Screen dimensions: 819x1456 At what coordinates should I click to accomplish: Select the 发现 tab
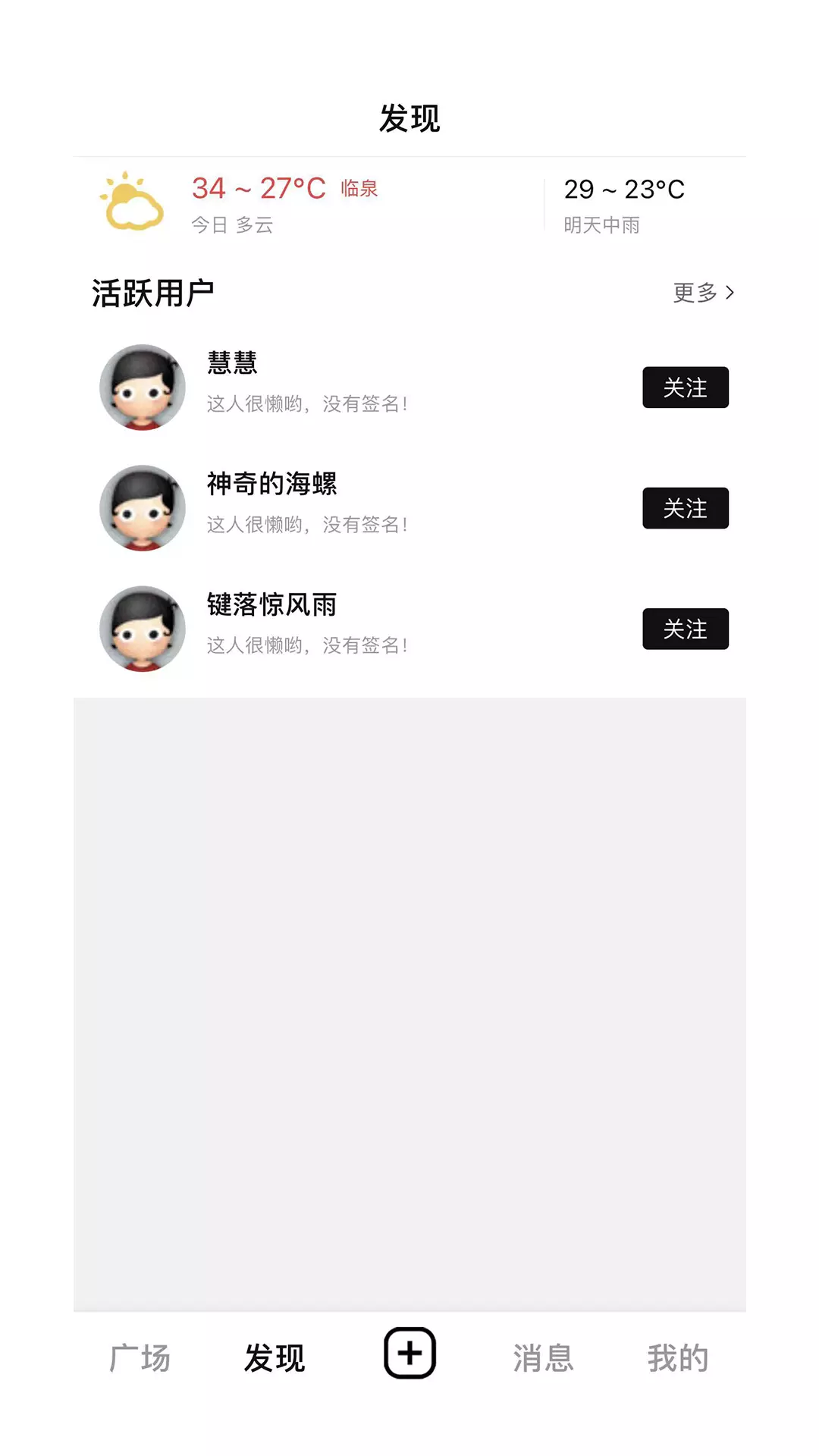275,1357
